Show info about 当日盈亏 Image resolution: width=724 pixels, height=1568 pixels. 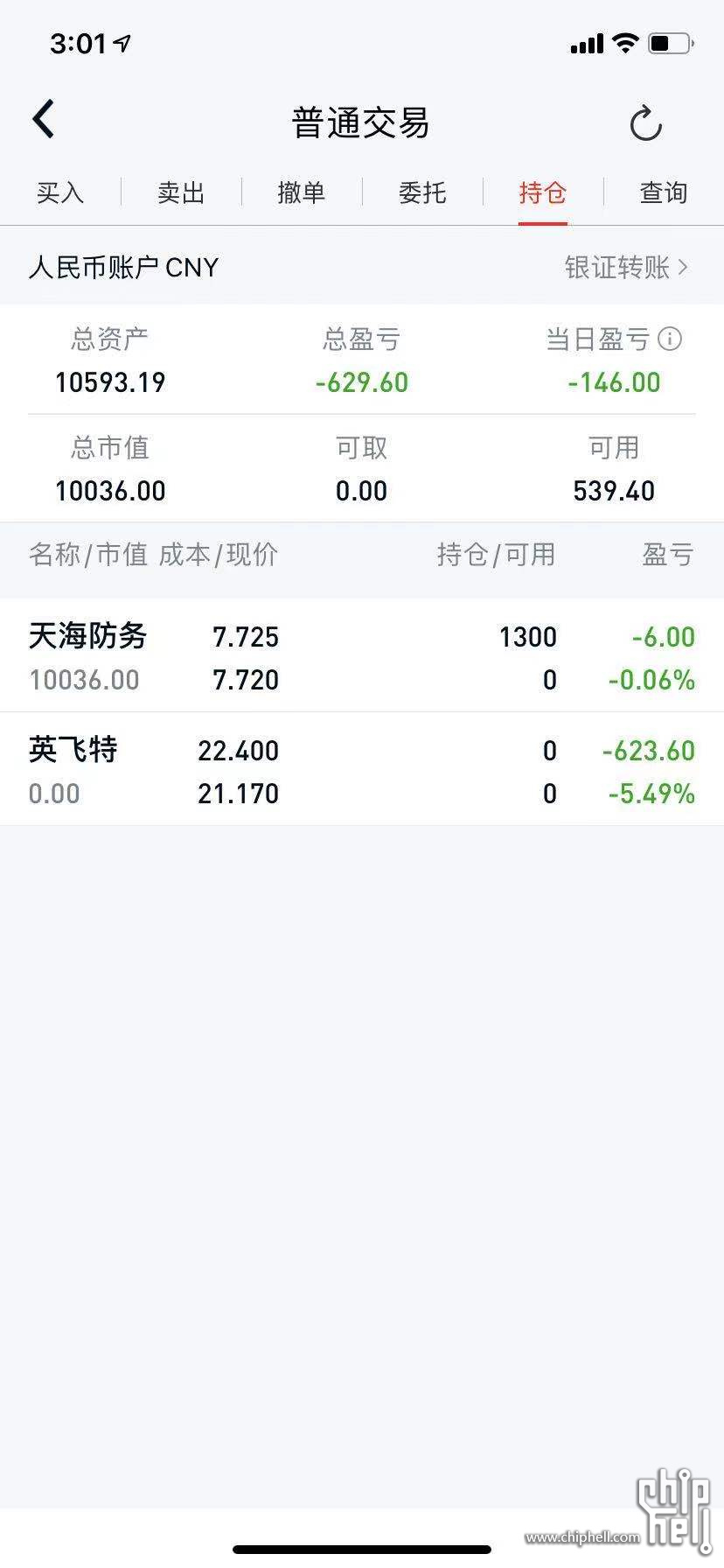(x=670, y=339)
